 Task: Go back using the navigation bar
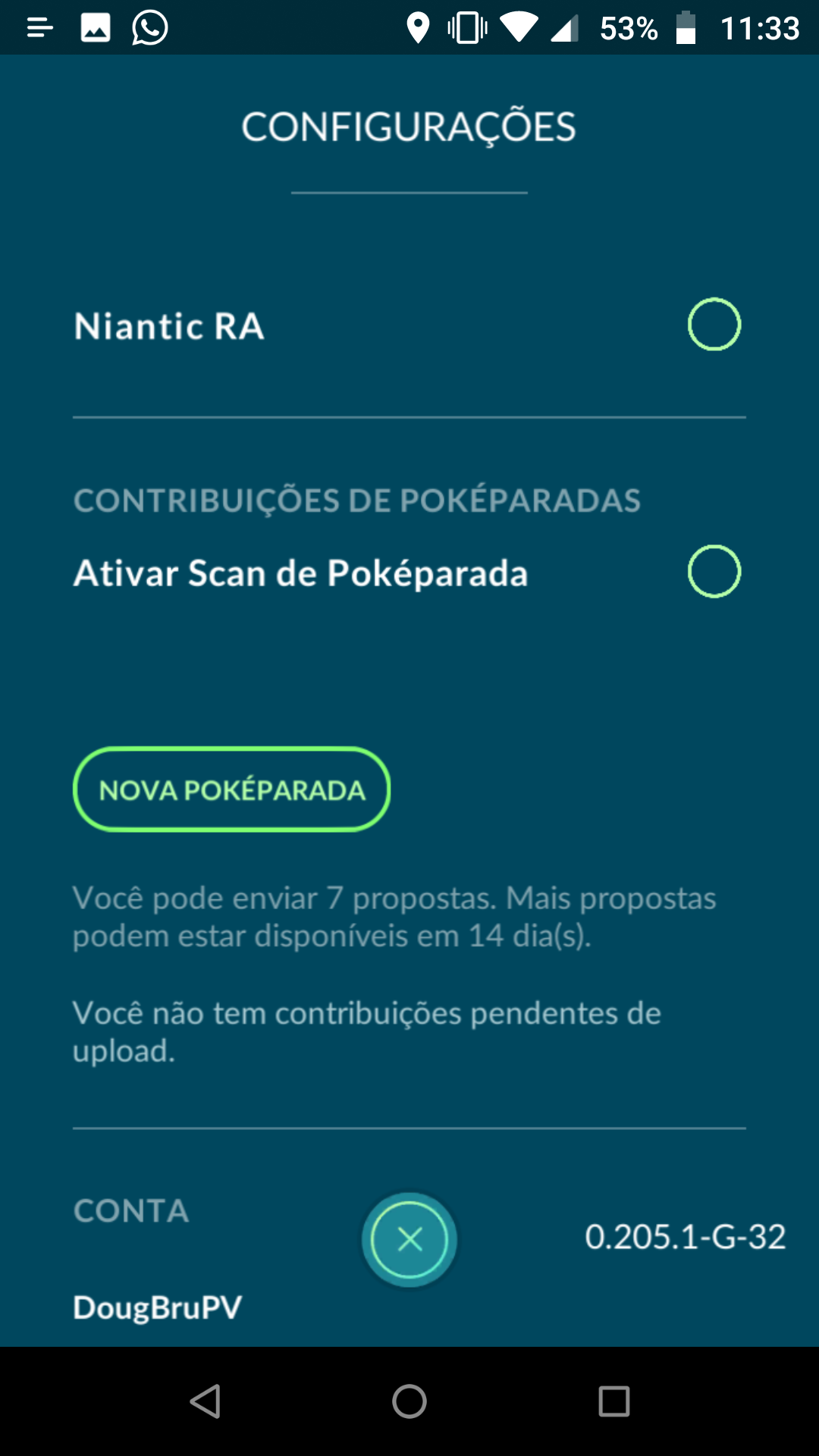205,1401
